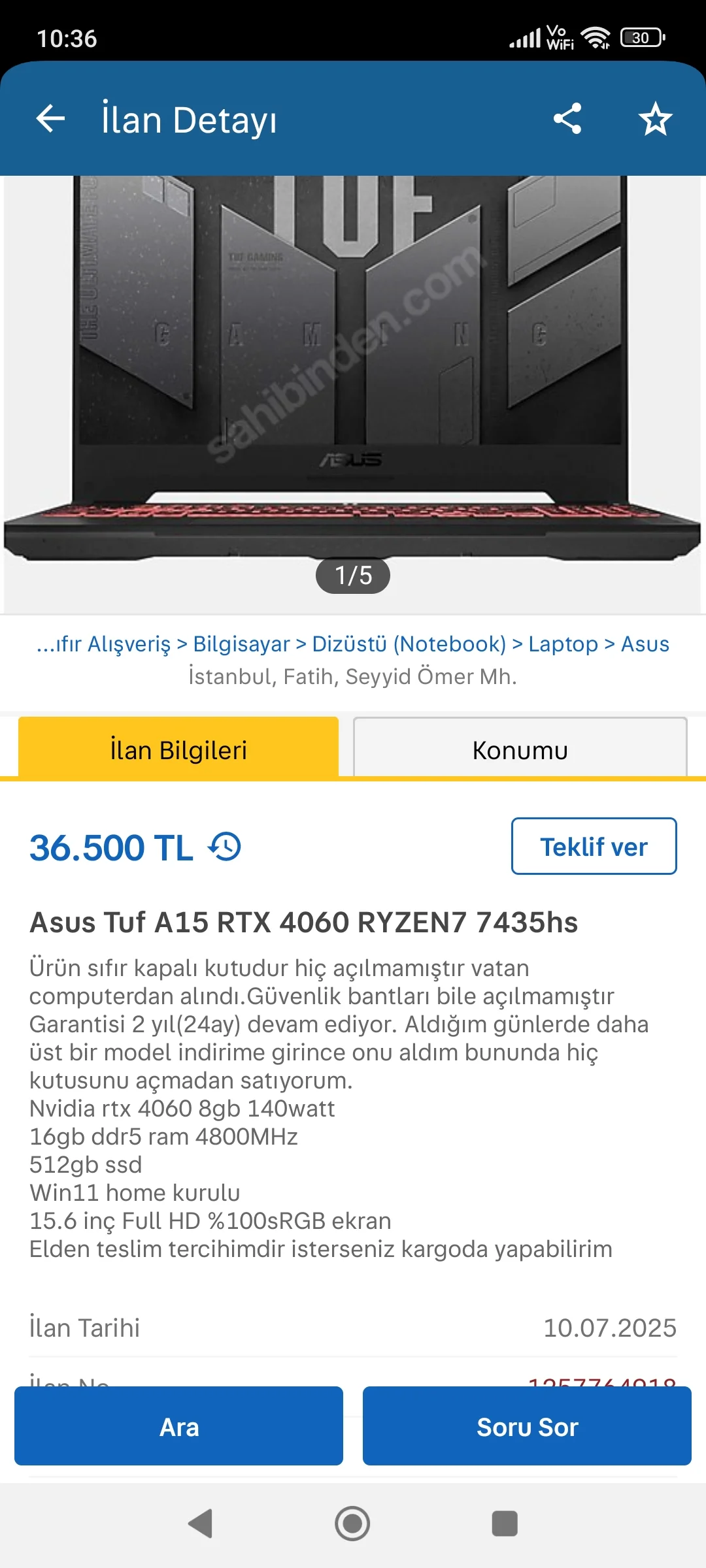Viewport: 706px width, 1568px height.
Task: View price history next to 36.500 TL
Action: pyautogui.click(x=225, y=847)
